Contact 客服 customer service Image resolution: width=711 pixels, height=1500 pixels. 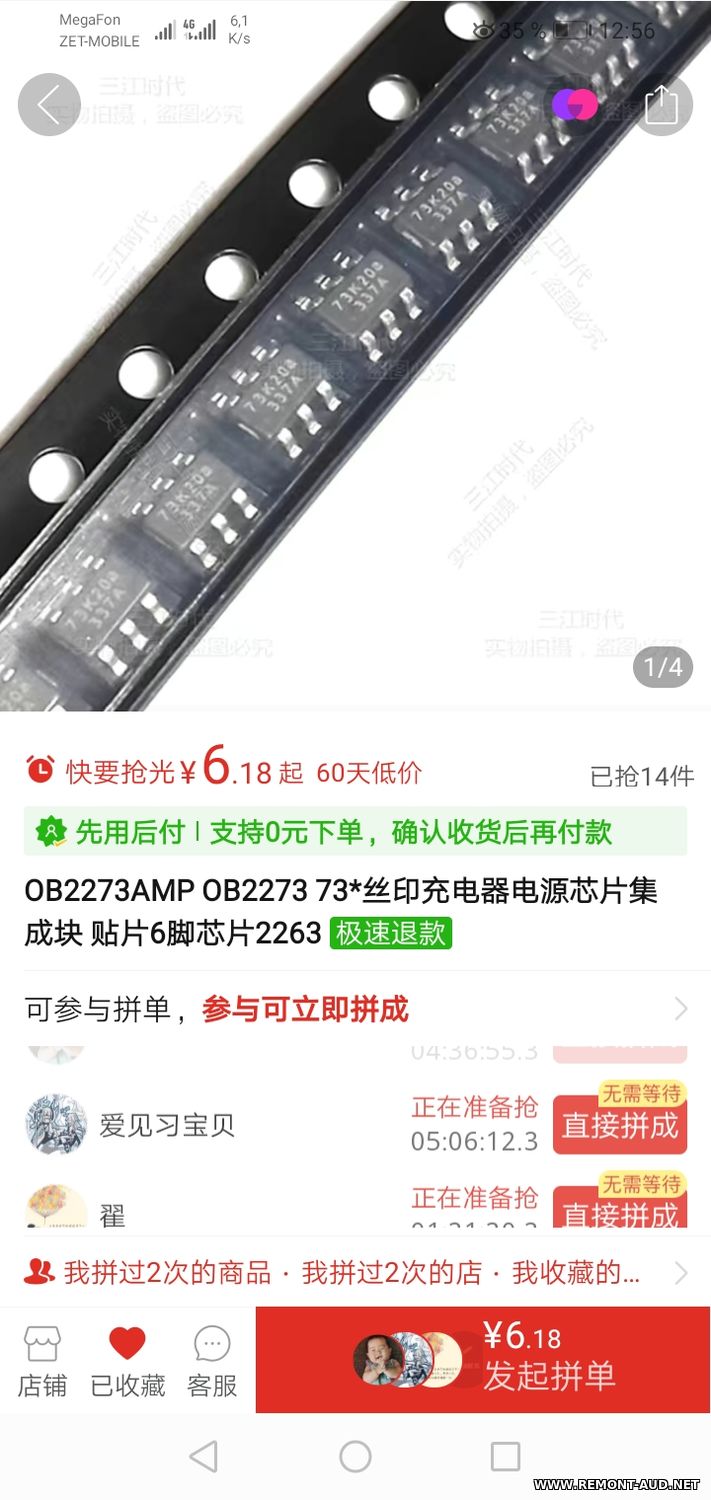coord(212,1360)
